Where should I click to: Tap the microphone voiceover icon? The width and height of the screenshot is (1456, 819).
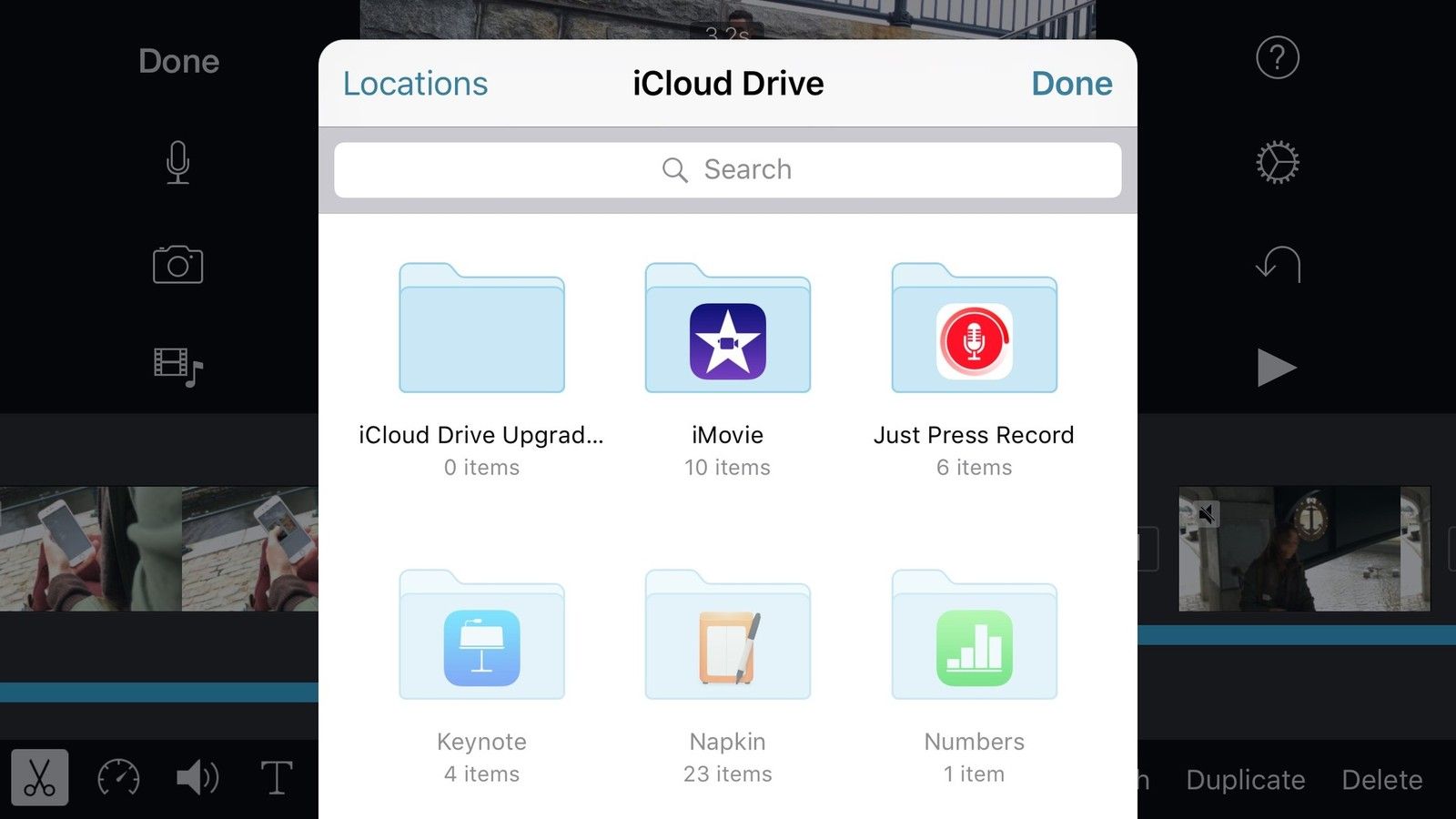coord(178,163)
